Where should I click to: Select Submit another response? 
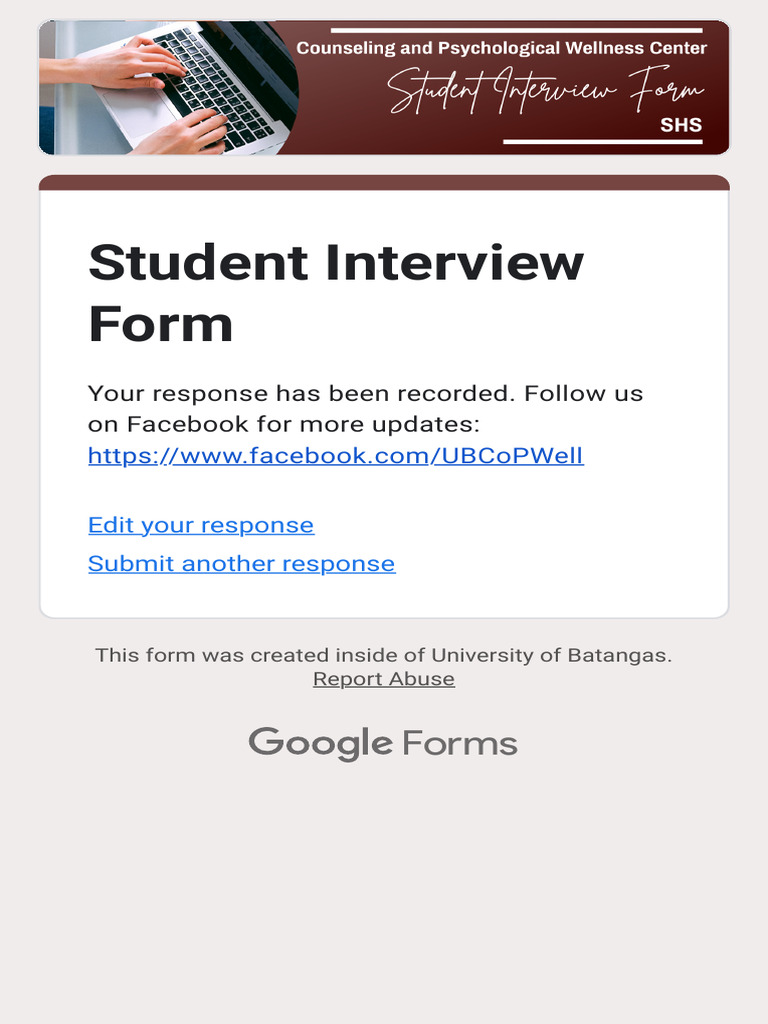[241, 564]
